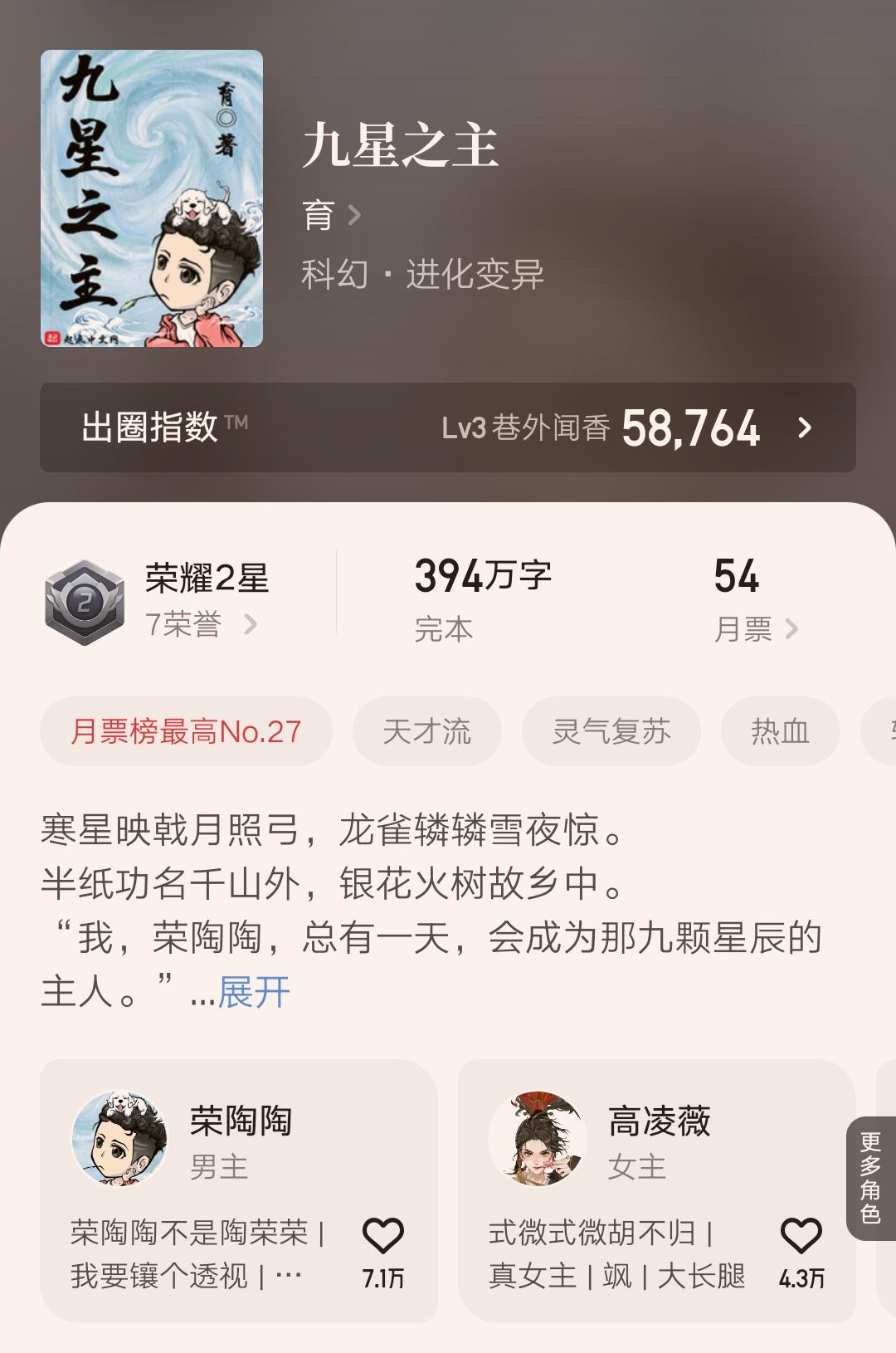Tap the 九星之主 book cover
This screenshot has width=896, height=1353.
[x=152, y=198]
